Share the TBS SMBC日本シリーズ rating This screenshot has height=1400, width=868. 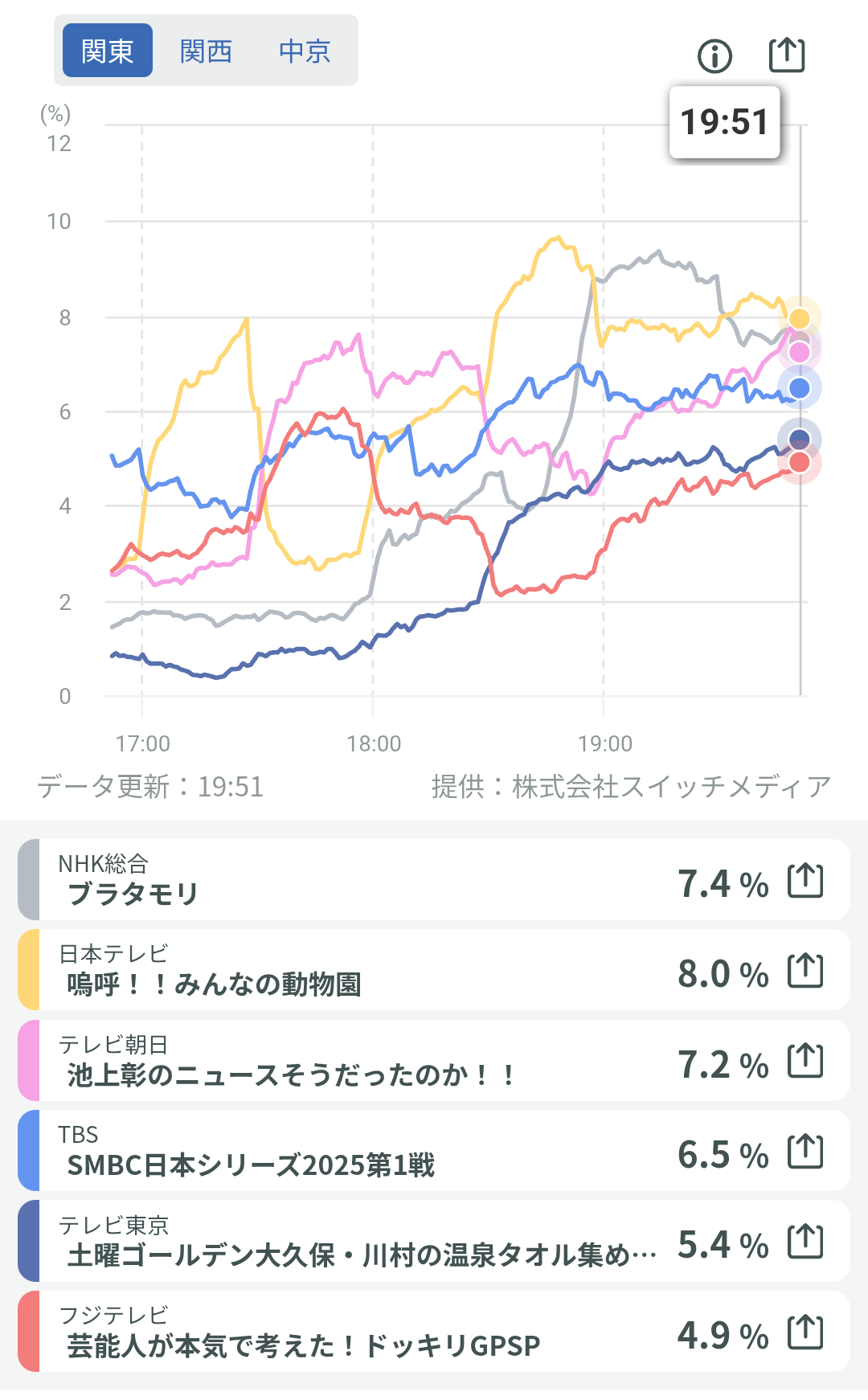pyautogui.click(x=805, y=1152)
